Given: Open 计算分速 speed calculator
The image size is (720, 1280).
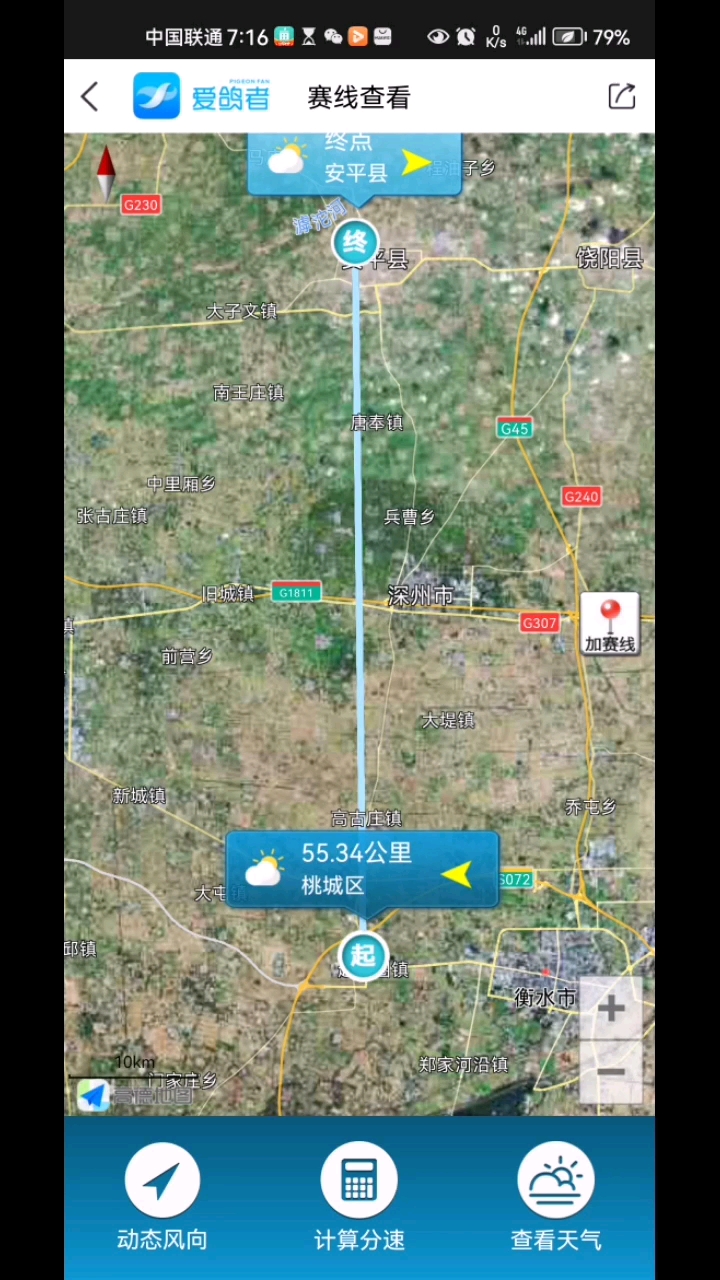Looking at the screenshot, I should [x=359, y=1198].
